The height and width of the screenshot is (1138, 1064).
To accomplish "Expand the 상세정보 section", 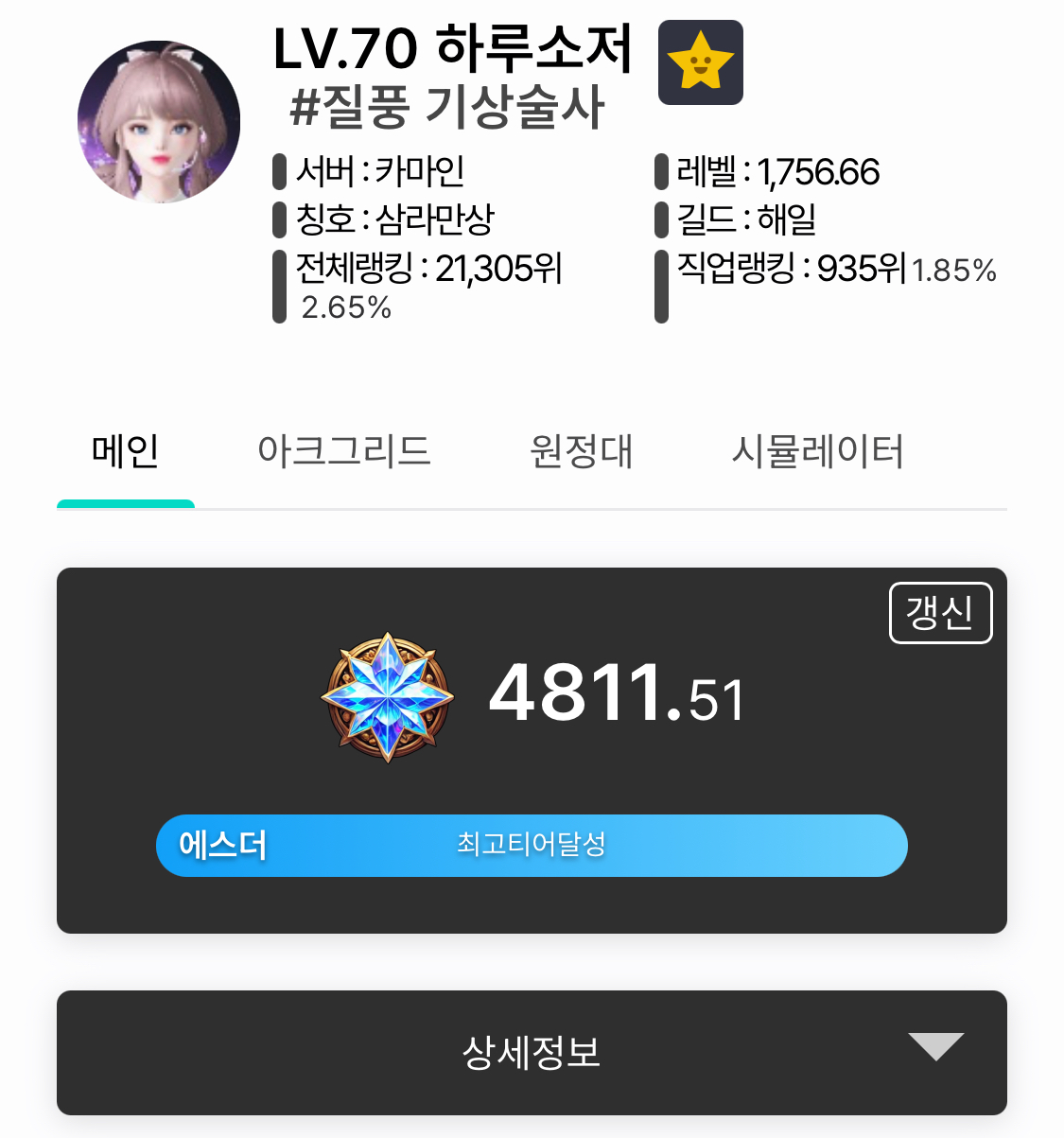I will [532, 1052].
